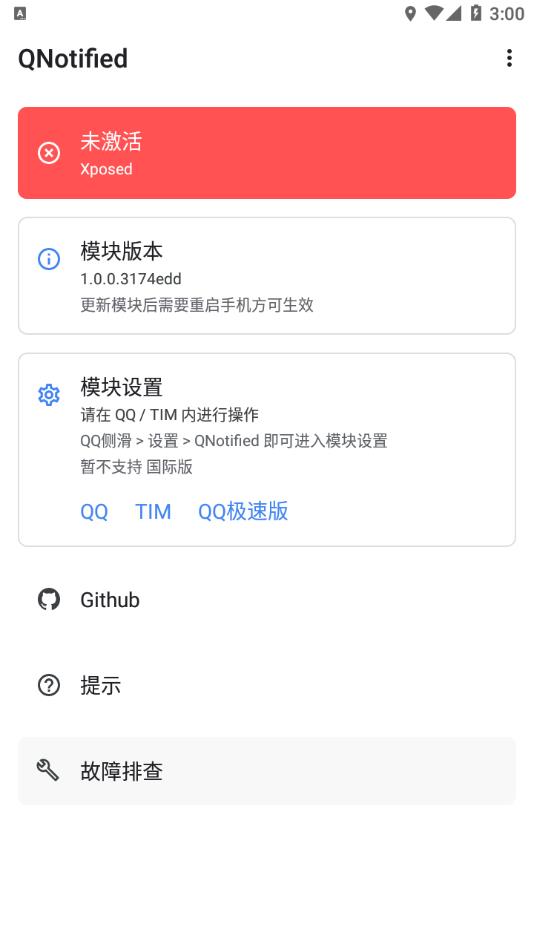Tap the QQ link

(x=94, y=511)
